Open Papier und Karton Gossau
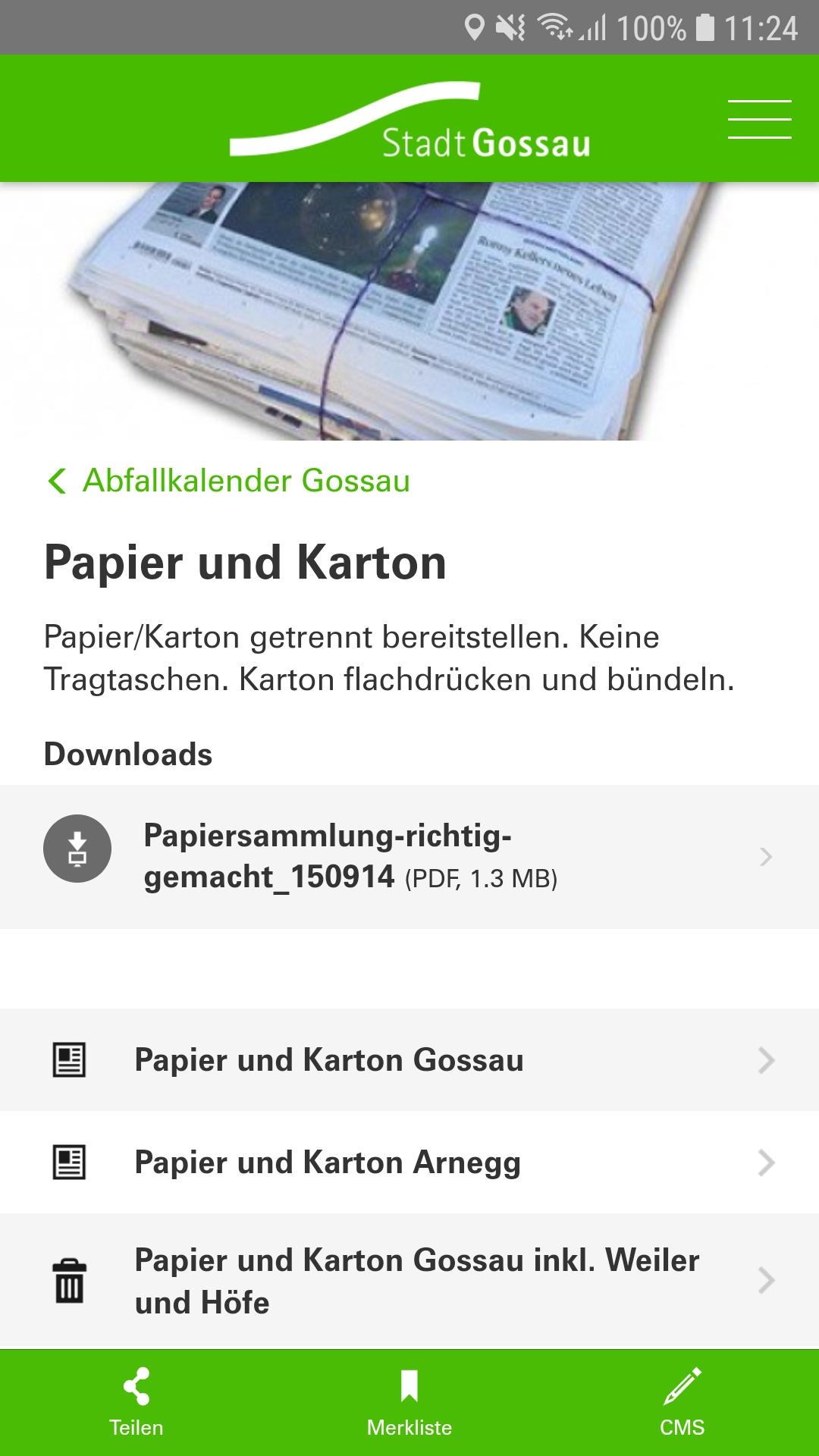Screen dimensions: 819x1456 point(409,1060)
